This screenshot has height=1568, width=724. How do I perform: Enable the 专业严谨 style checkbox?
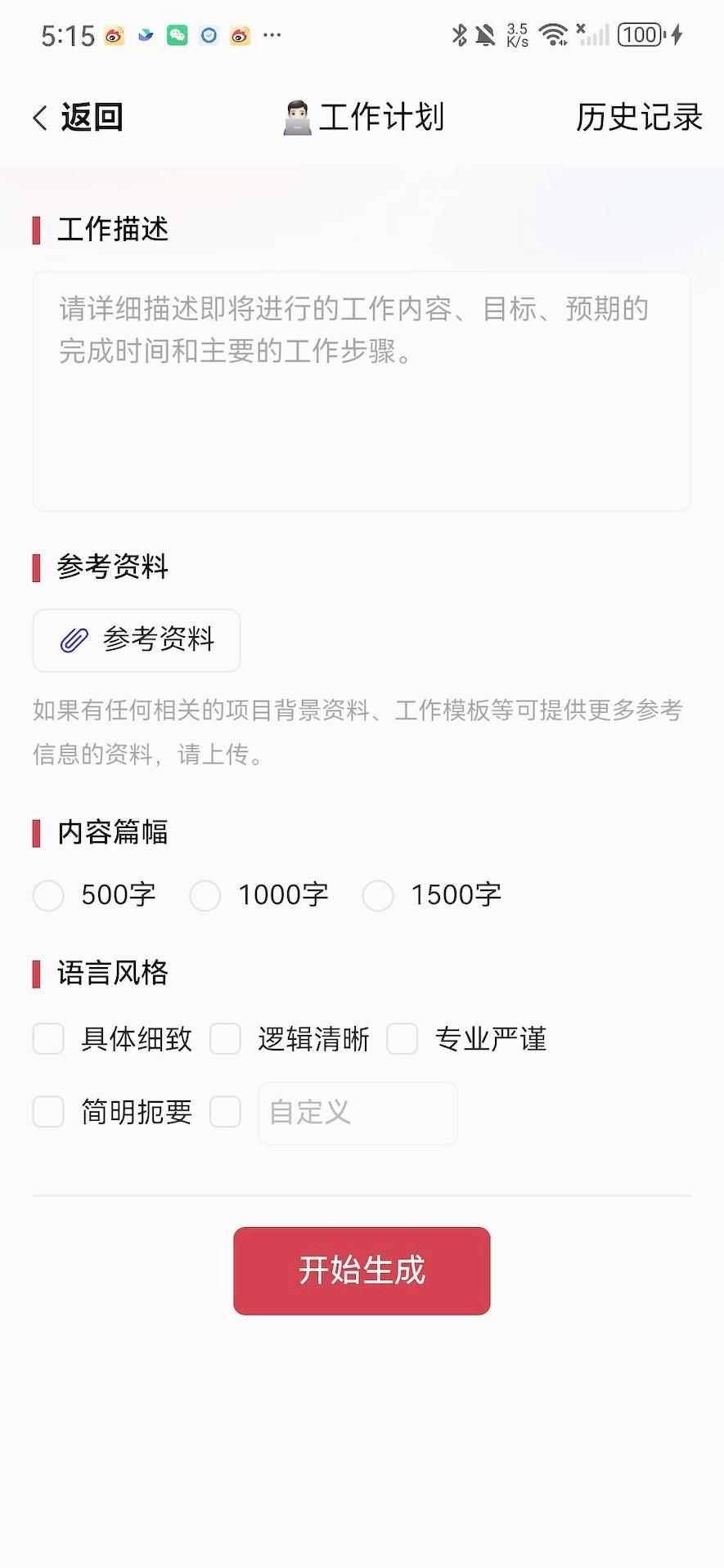[x=402, y=1039]
